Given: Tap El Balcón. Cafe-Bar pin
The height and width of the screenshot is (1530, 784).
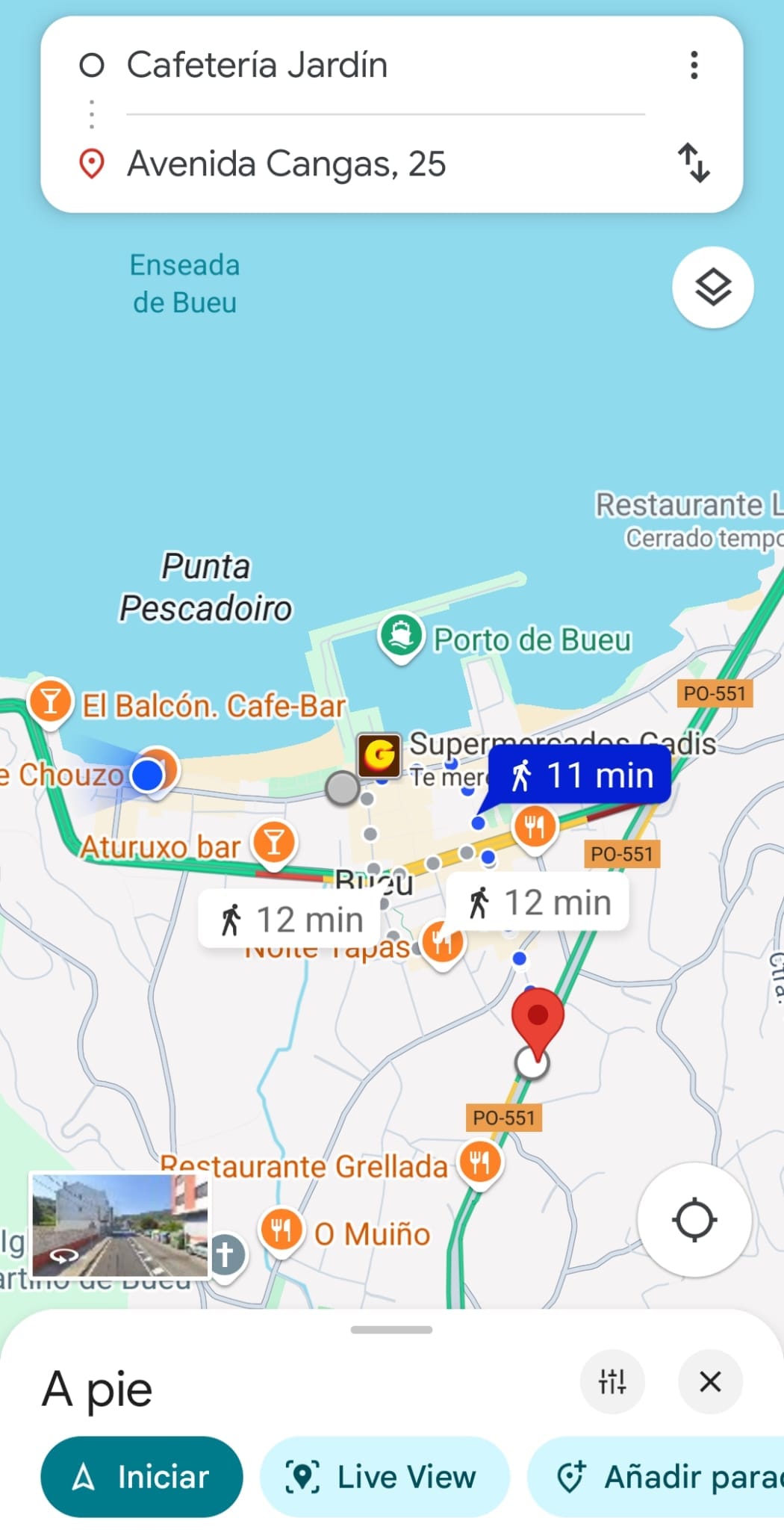Looking at the screenshot, I should point(50,701).
